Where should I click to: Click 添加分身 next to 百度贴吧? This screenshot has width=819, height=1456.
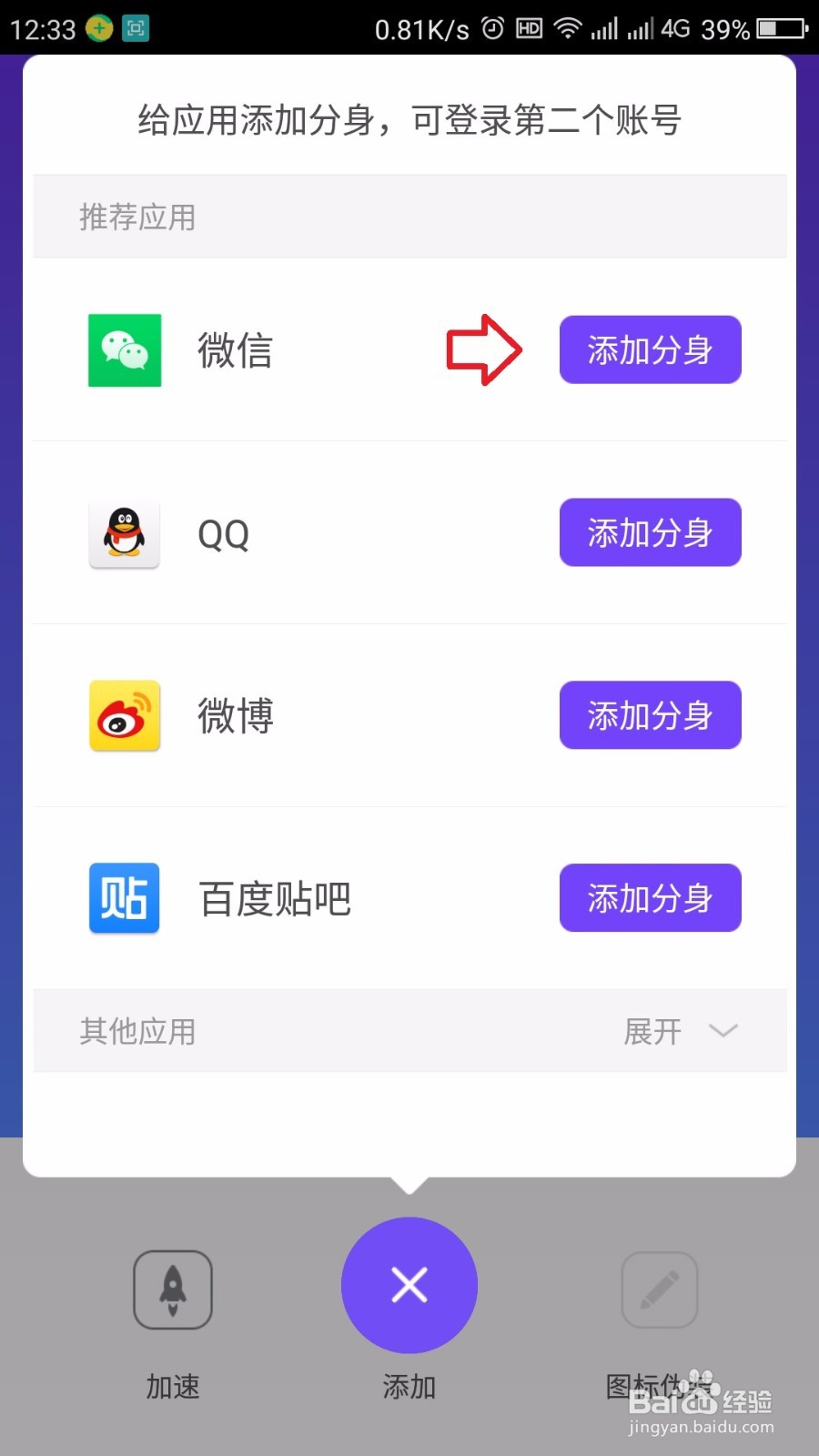650,899
